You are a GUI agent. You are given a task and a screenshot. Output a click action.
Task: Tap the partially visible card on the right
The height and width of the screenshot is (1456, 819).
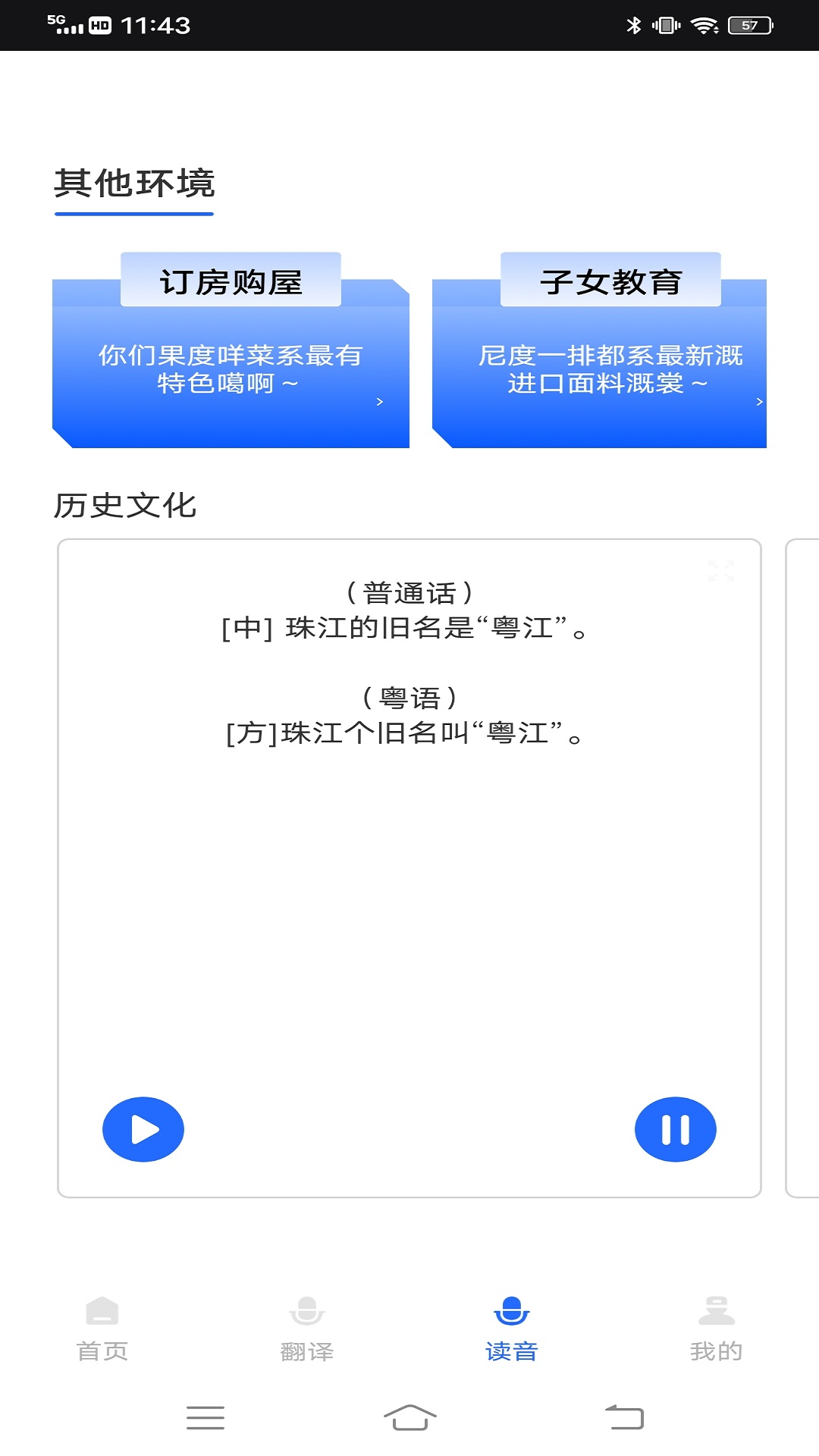(801, 857)
